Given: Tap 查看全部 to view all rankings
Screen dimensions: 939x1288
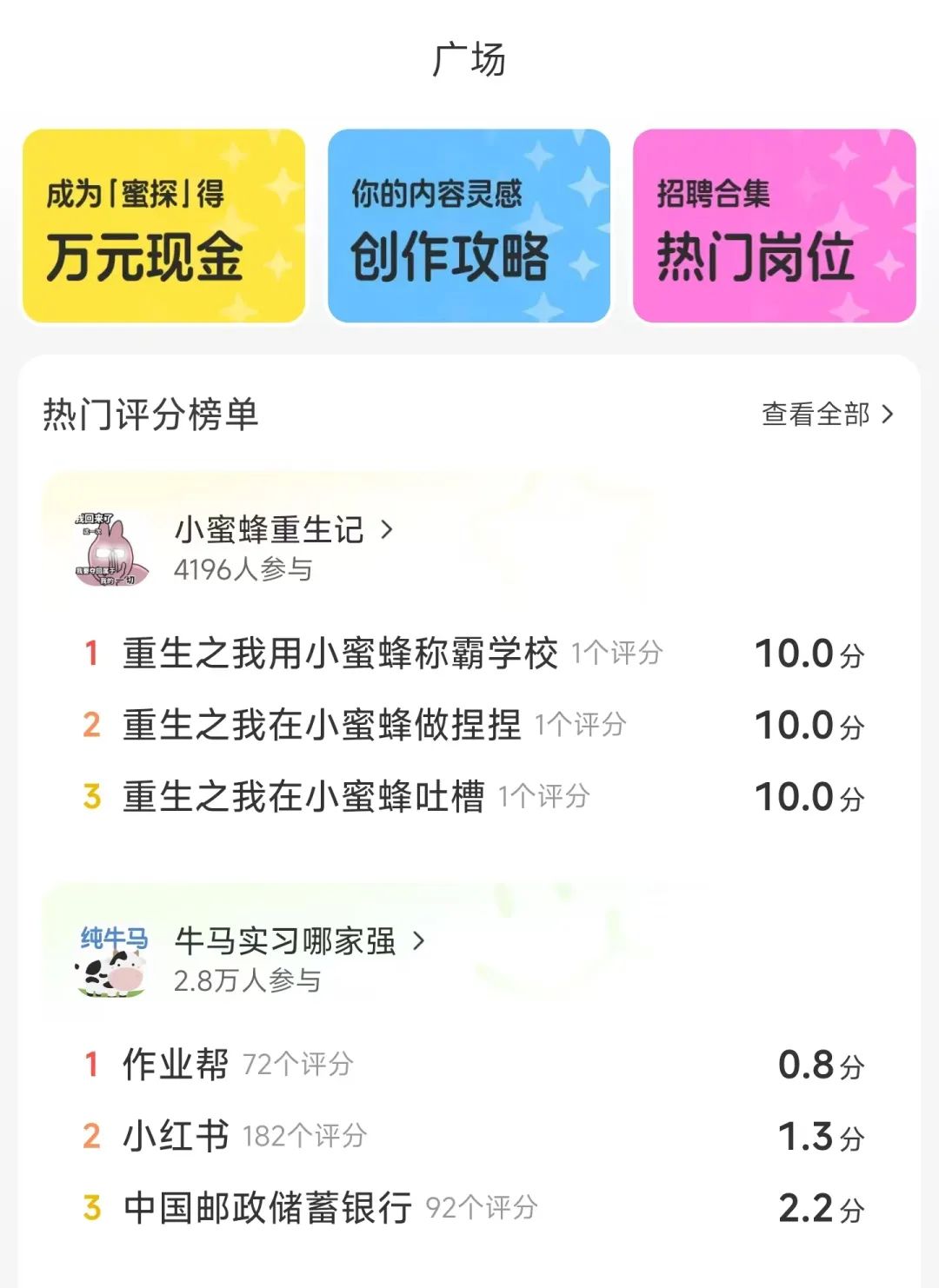Looking at the screenshot, I should (x=826, y=415).
